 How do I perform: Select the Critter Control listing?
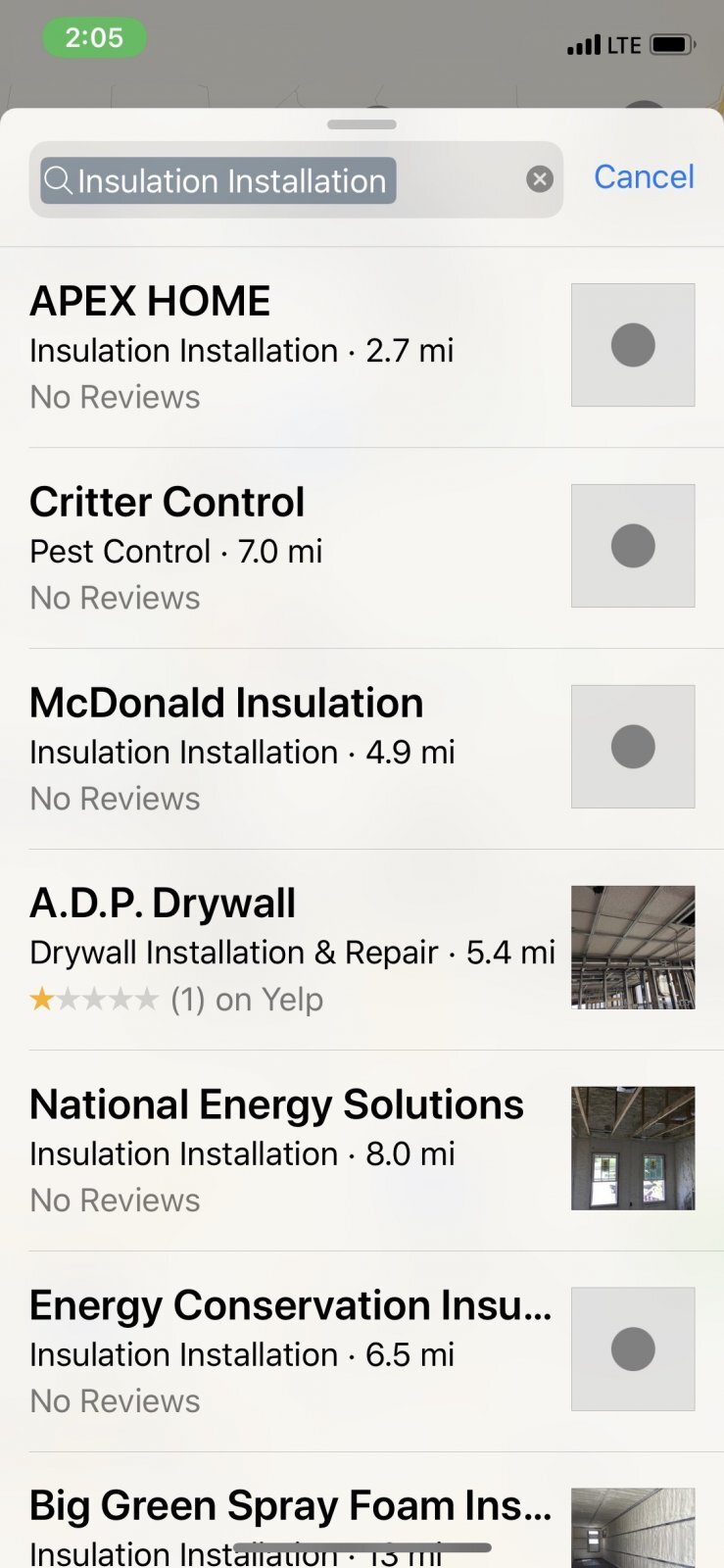point(294,548)
